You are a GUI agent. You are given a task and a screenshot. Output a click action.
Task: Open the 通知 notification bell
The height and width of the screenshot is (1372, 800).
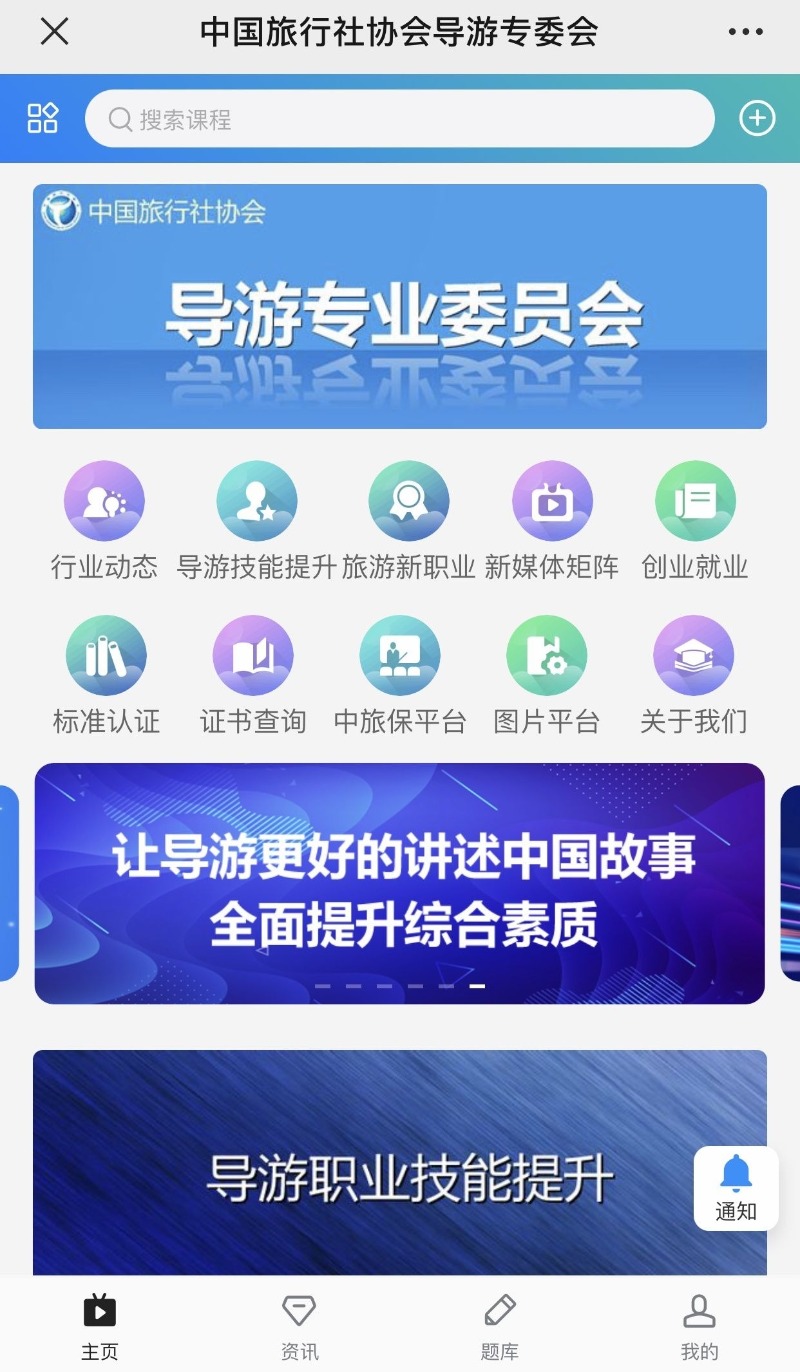736,1188
